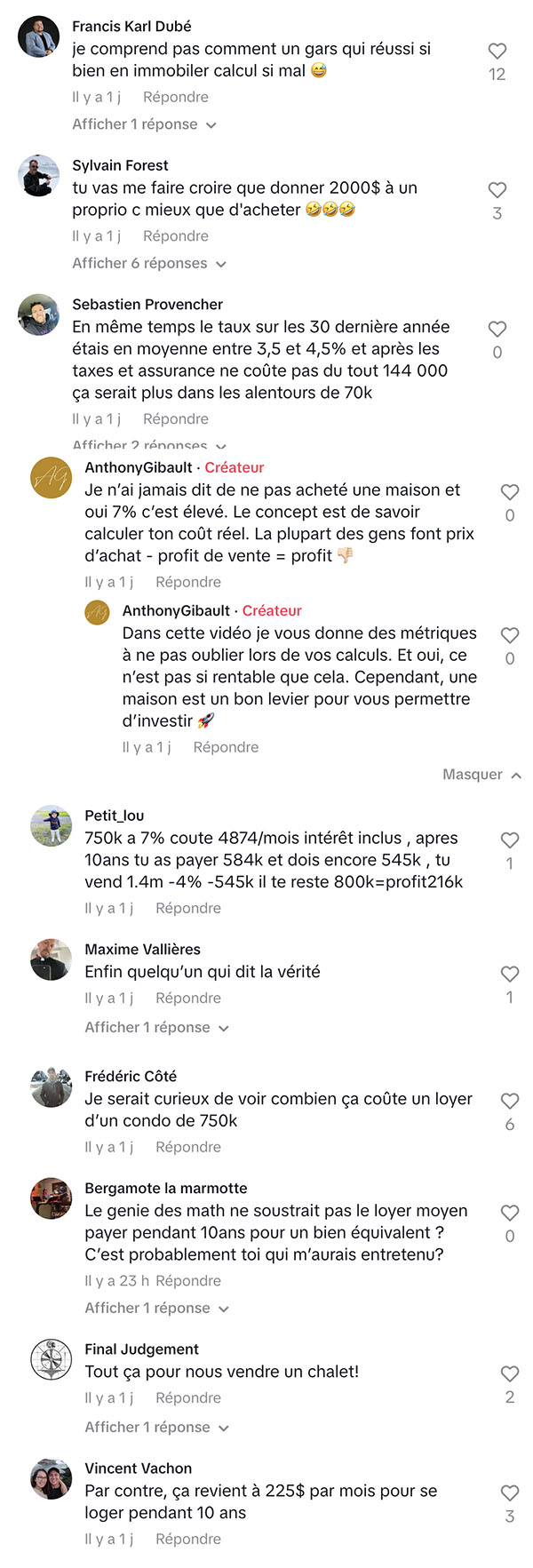The width and height of the screenshot is (533, 1568).
Task: Open Sylvain Forest's profile avatar
Action: click(x=39, y=176)
